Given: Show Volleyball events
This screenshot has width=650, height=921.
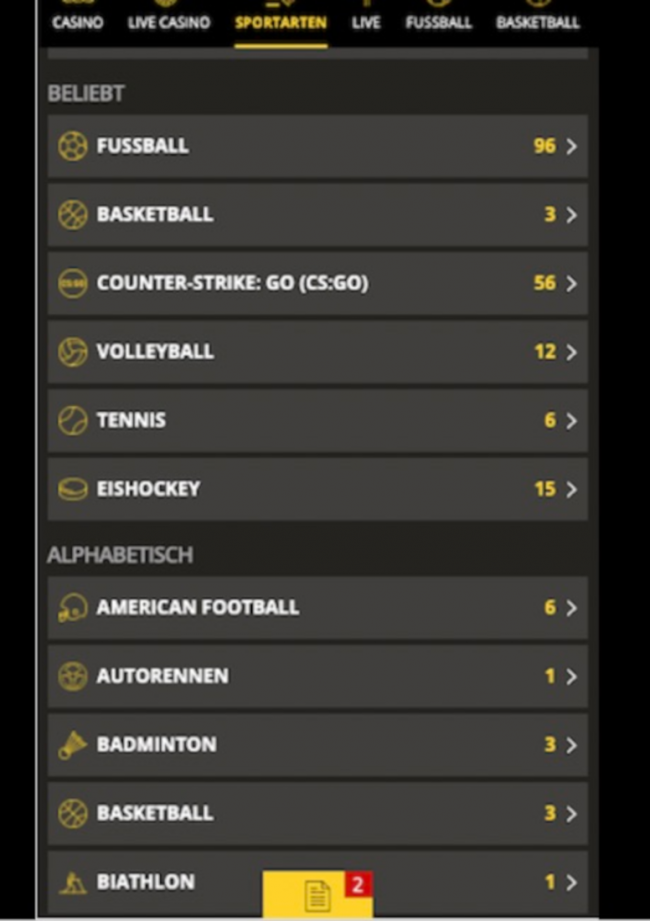Looking at the screenshot, I should pyautogui.click(x=317, y=352).
